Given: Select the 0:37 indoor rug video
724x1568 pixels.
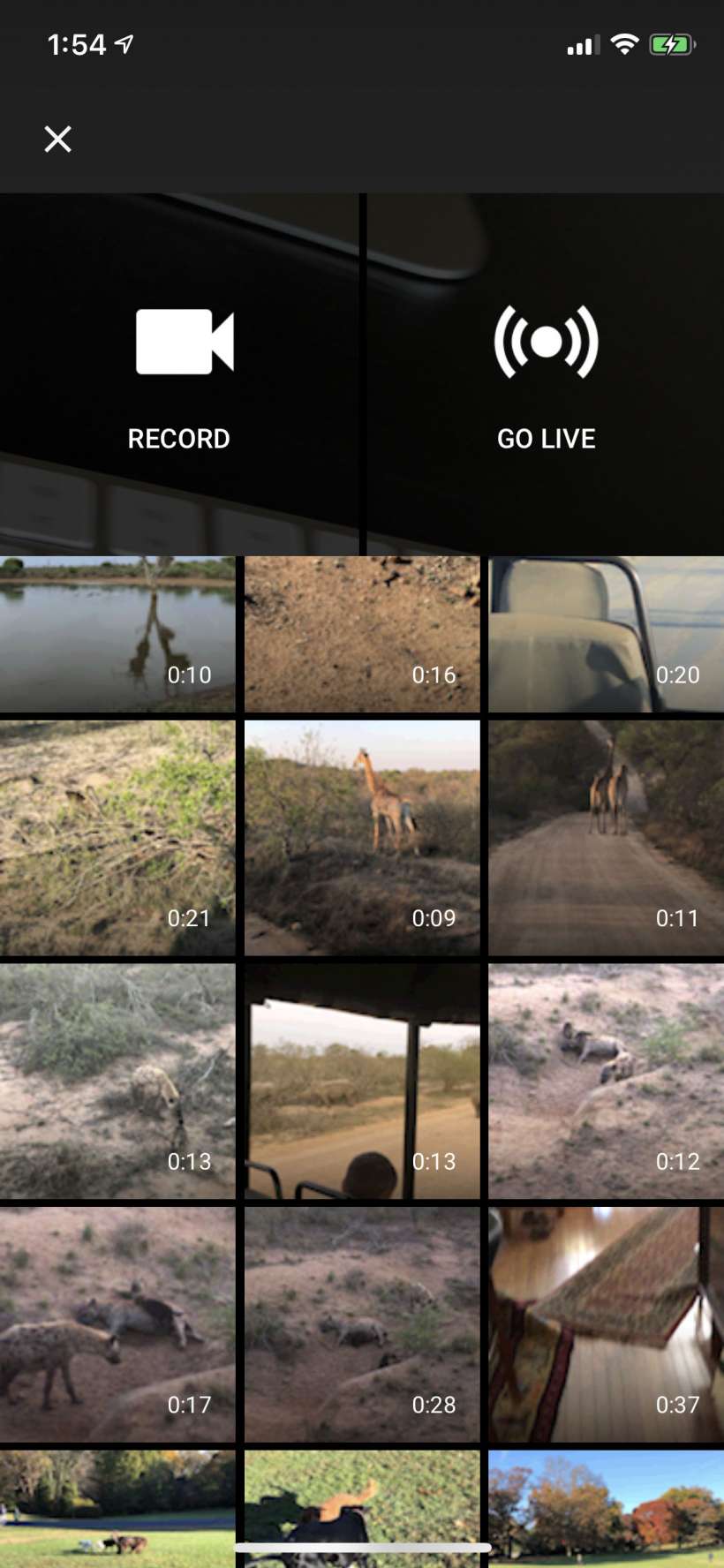Looking at the screenshot, I should click(606, 1323).
